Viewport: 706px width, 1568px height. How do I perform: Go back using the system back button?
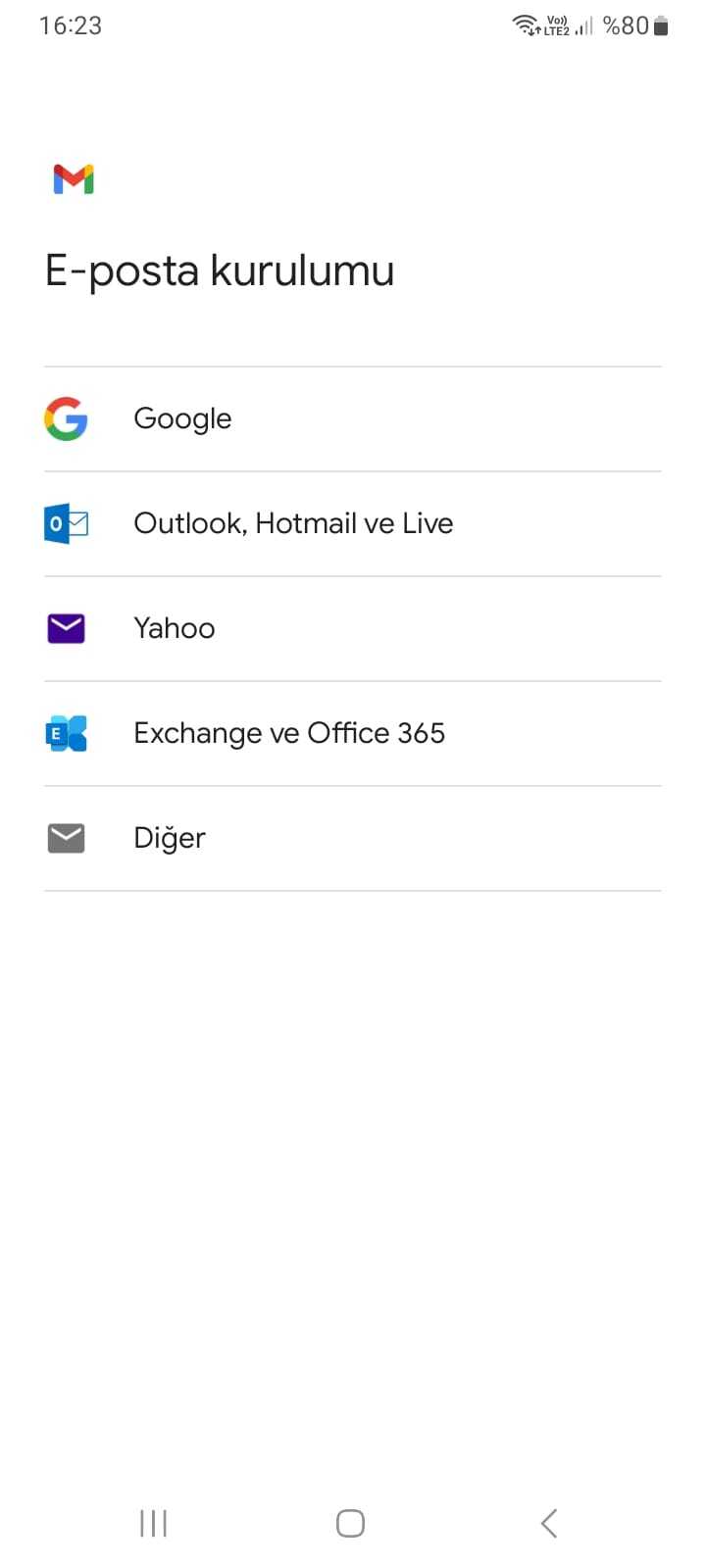coord(549,1523)
